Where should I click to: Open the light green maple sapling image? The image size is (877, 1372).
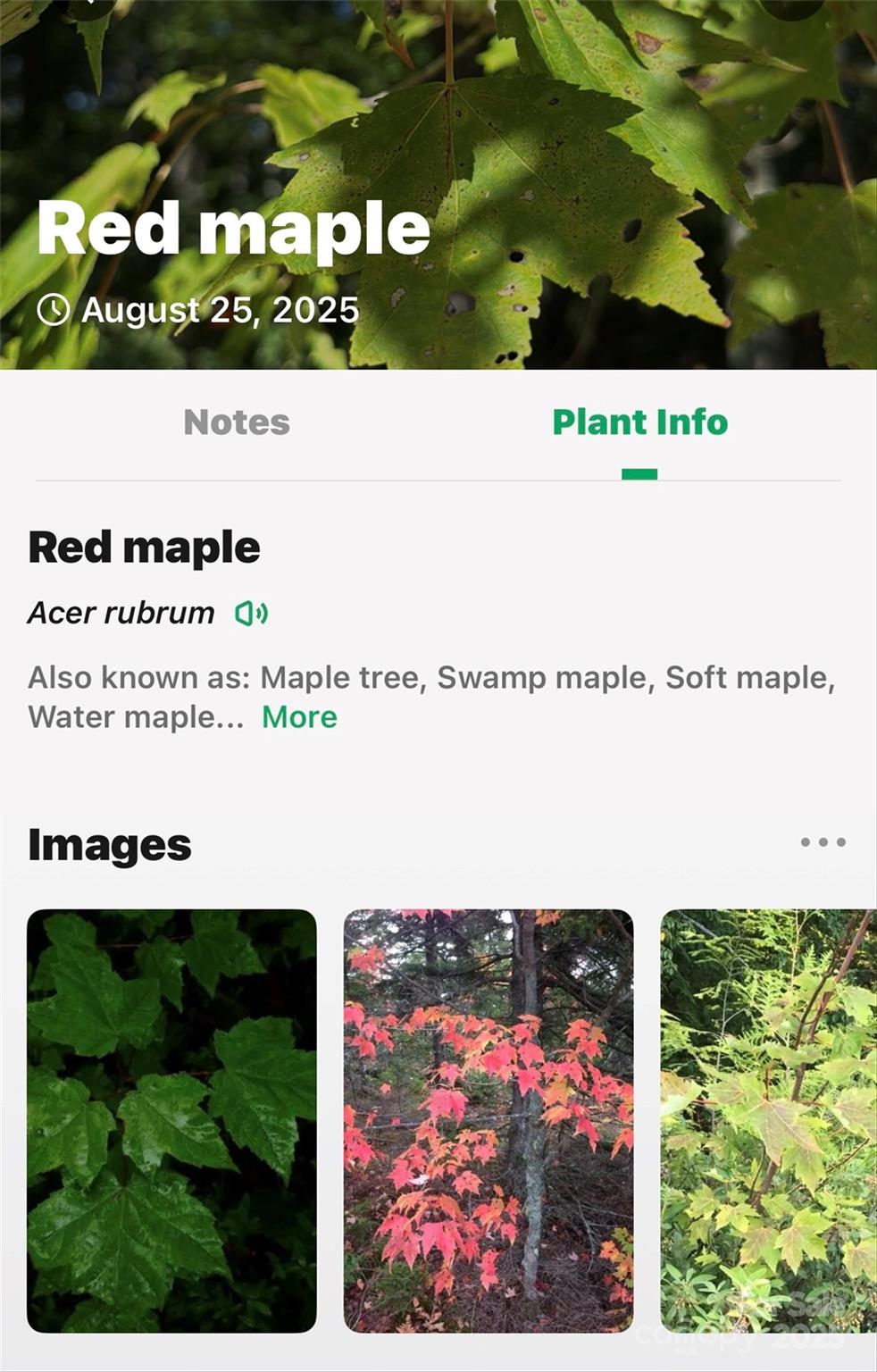(x=768, y=1120)
